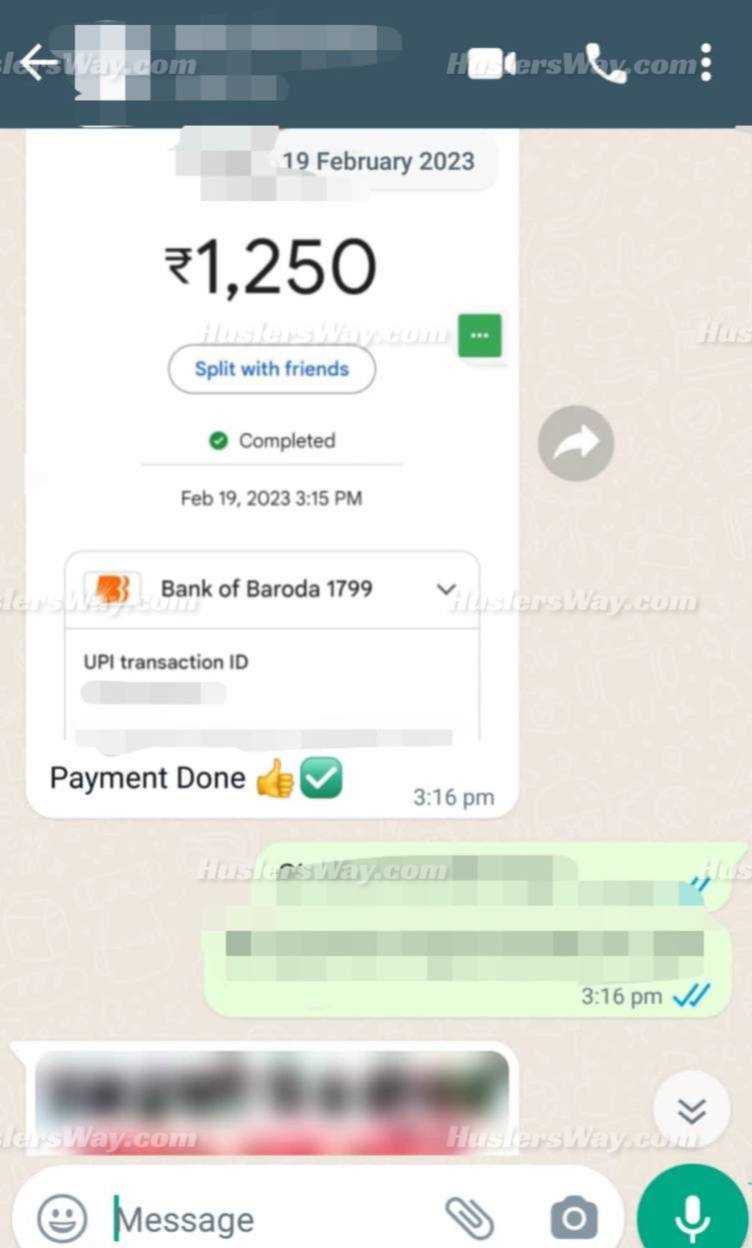Open the camera to send a photo
Viewport: 752px width, 1248px height.
(x=573, y=1218)
